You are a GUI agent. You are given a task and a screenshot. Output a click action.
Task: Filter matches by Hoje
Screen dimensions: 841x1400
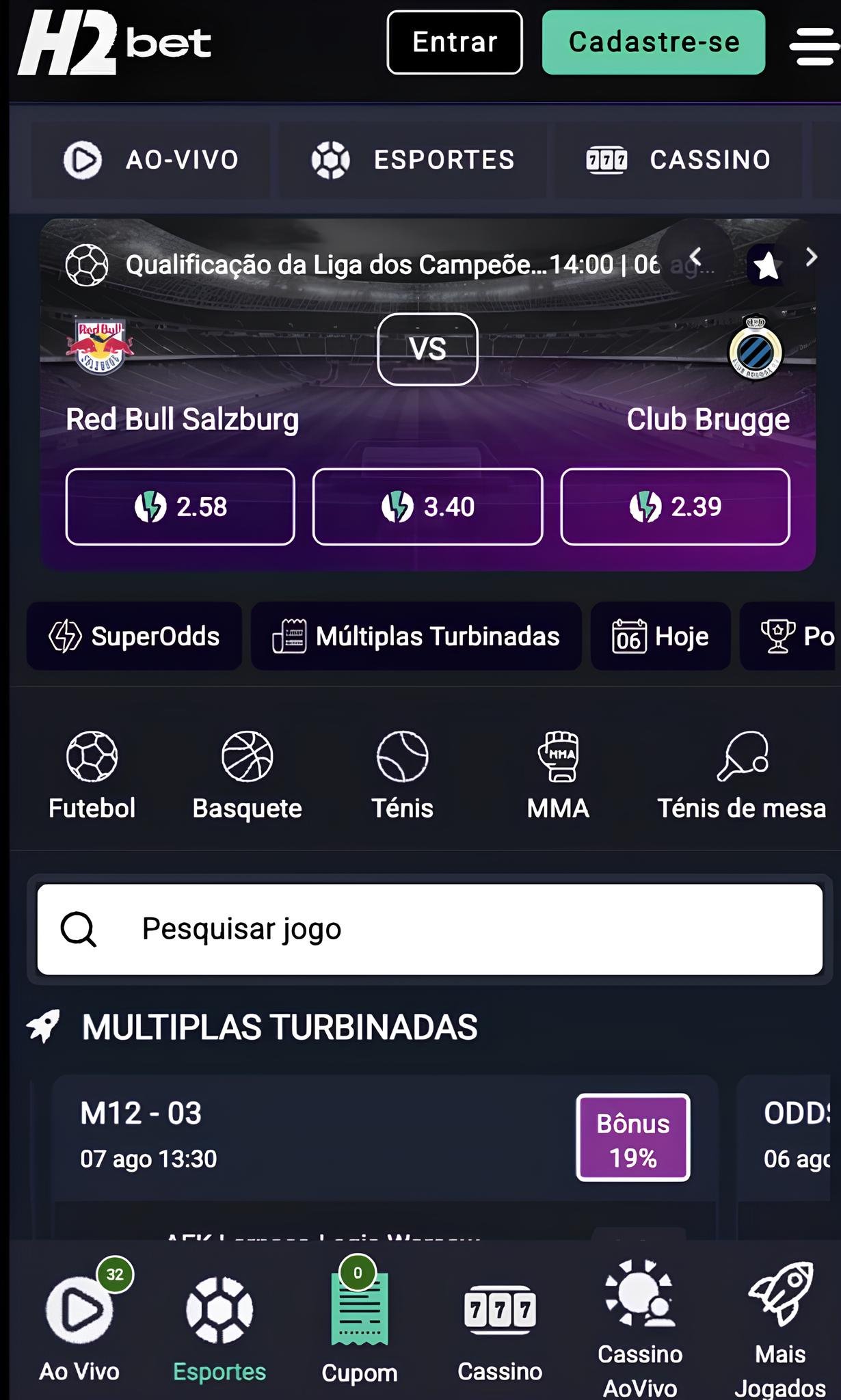point(660,636)
